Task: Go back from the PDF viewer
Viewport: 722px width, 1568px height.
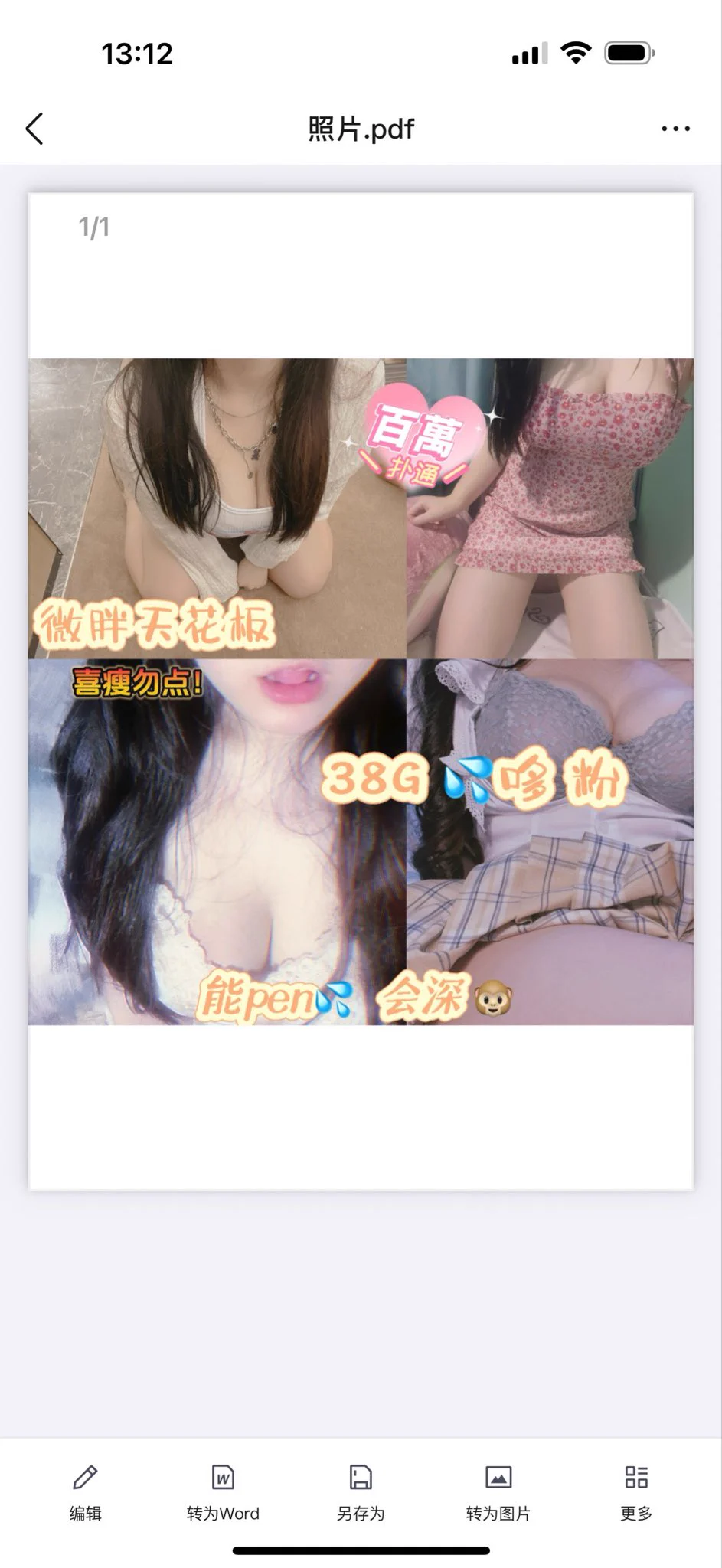Action: 35,129
